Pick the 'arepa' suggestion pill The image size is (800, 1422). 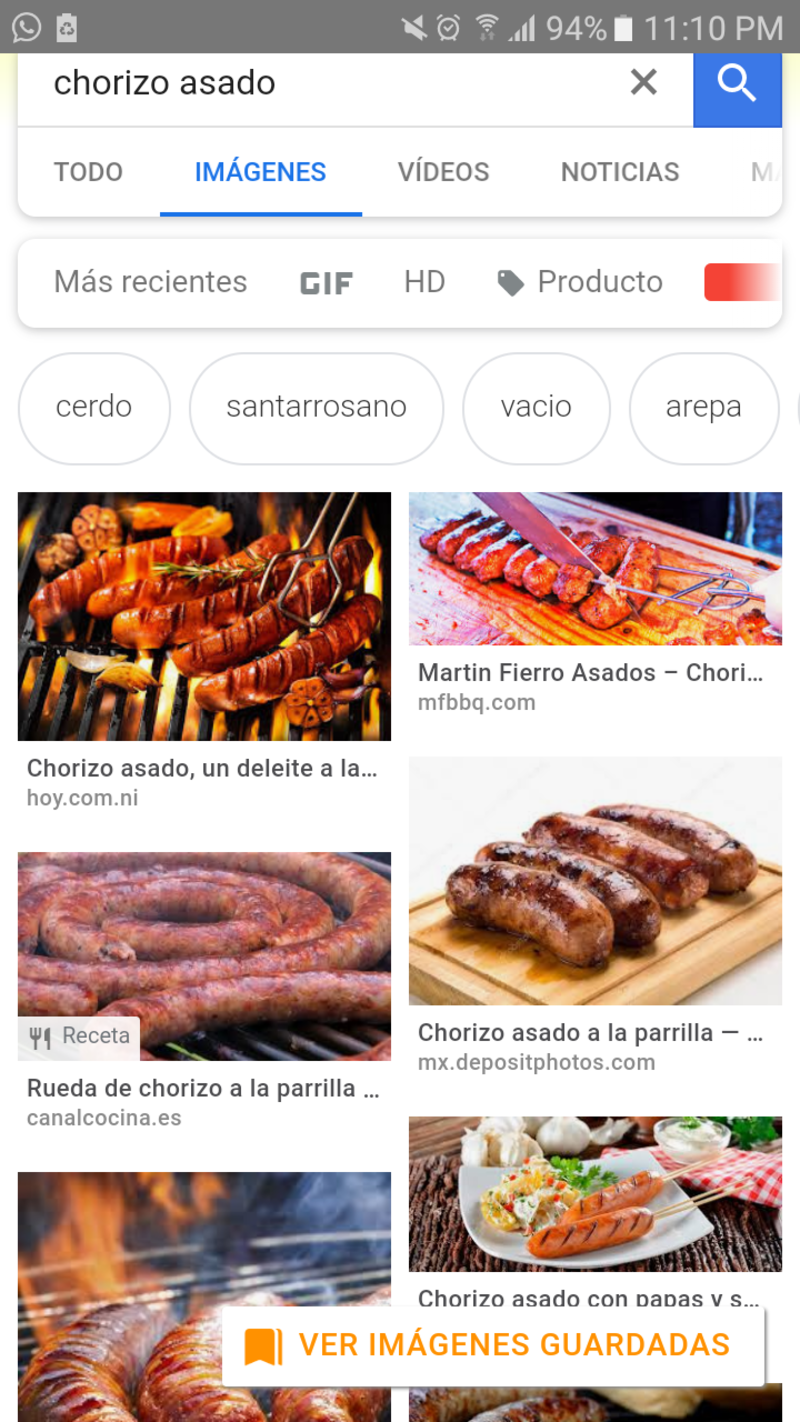[704, 407]
